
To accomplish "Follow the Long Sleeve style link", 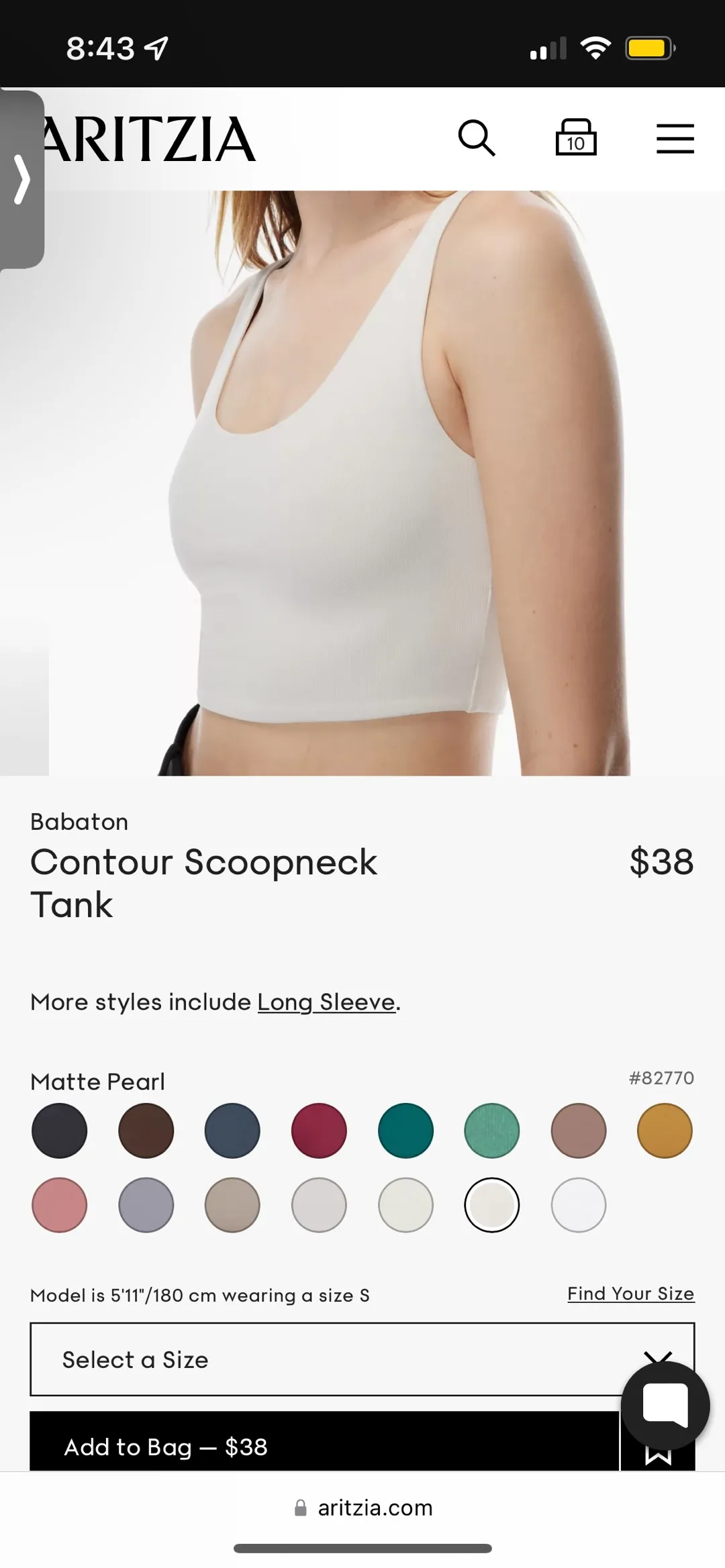I will (326, 1002).
